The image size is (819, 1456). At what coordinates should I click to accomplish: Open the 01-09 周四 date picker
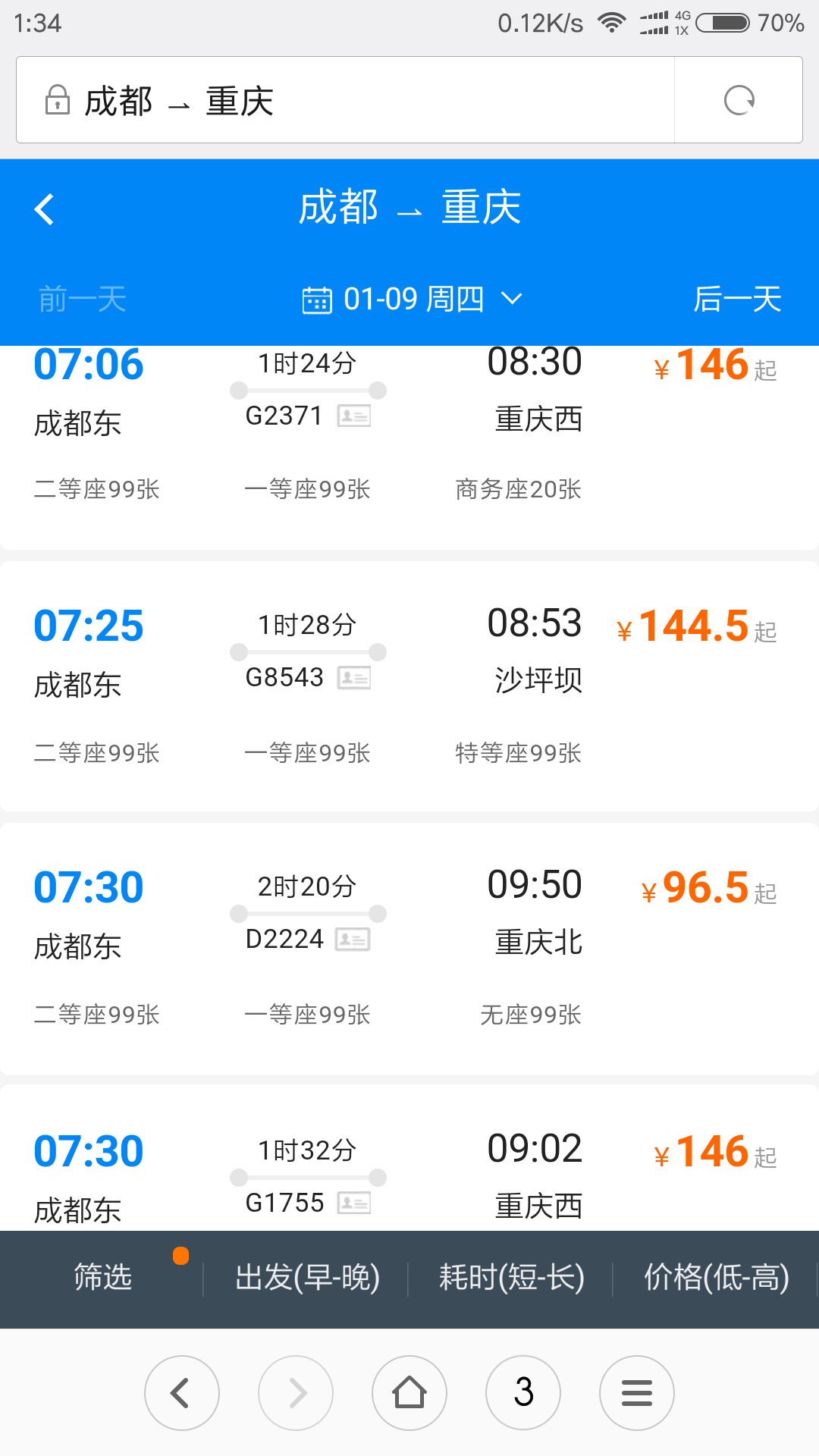coord(412,299)
